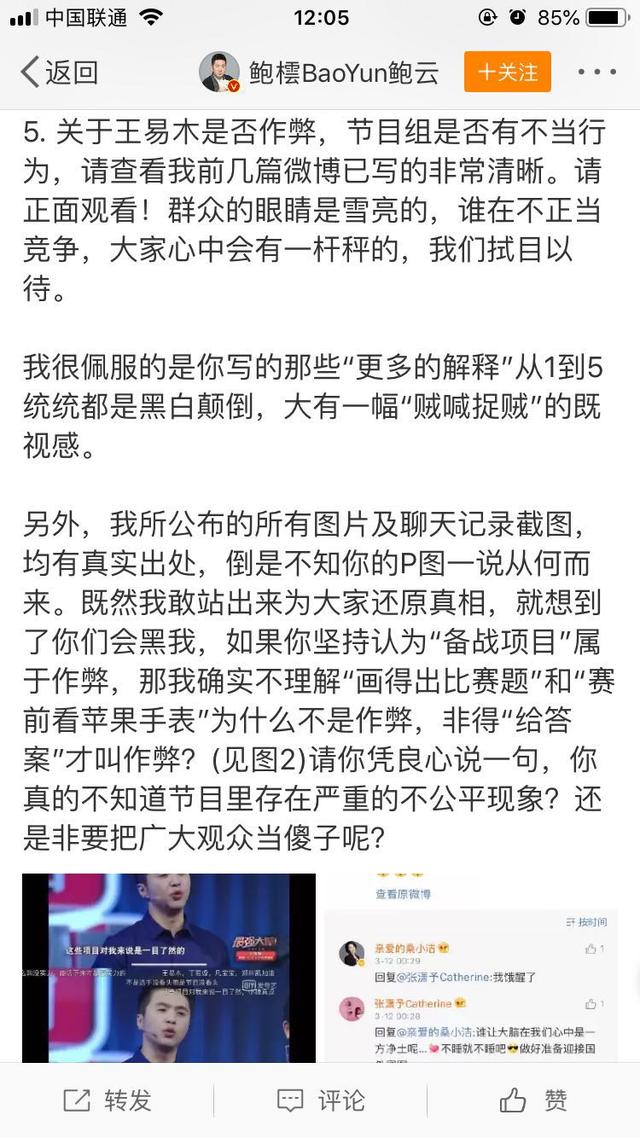Open the three-dot overflow menu

click(x=597, y=72)
